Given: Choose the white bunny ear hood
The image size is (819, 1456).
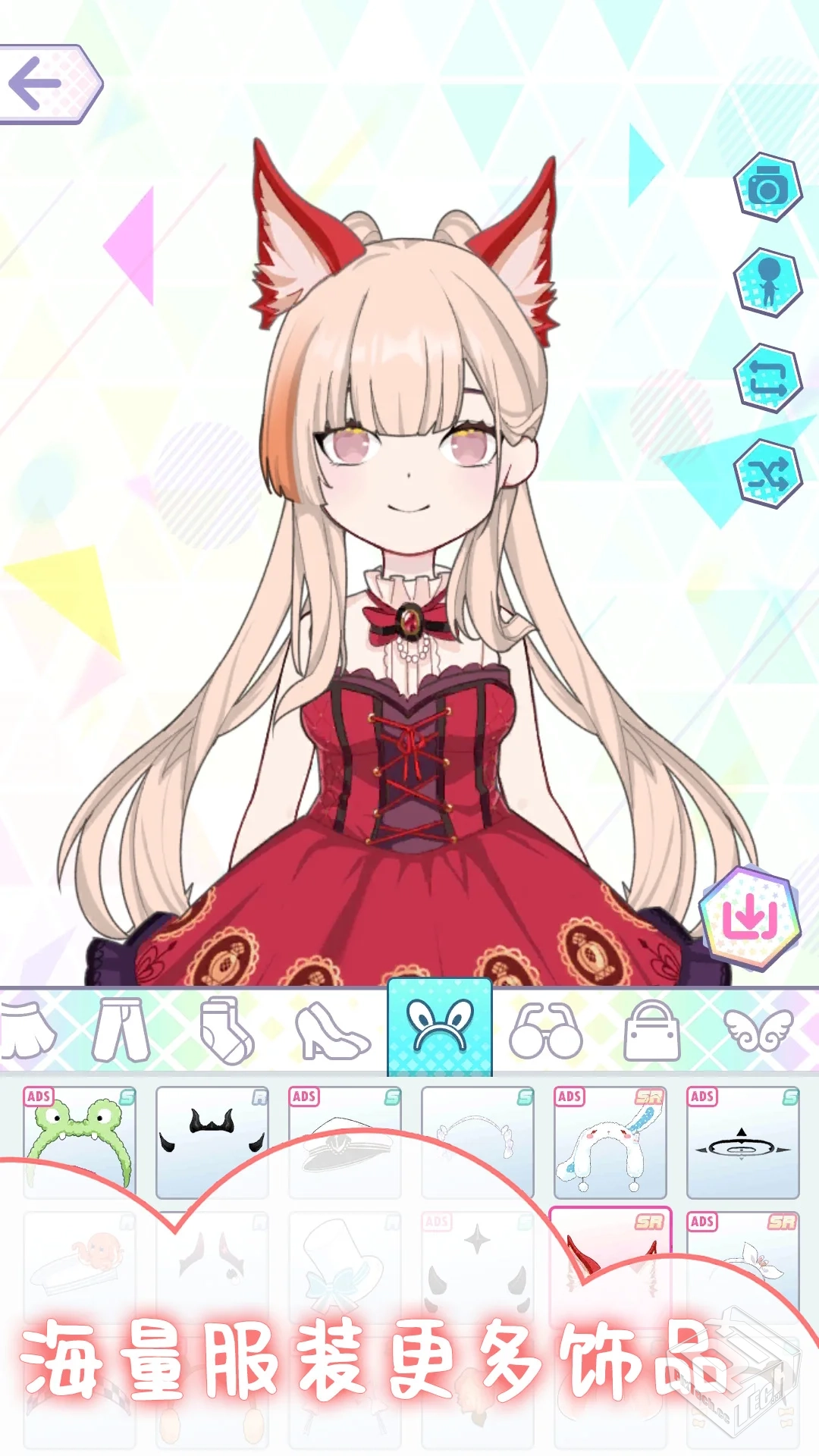Looking at the screenshot, I should click(x=610, y=1141).
